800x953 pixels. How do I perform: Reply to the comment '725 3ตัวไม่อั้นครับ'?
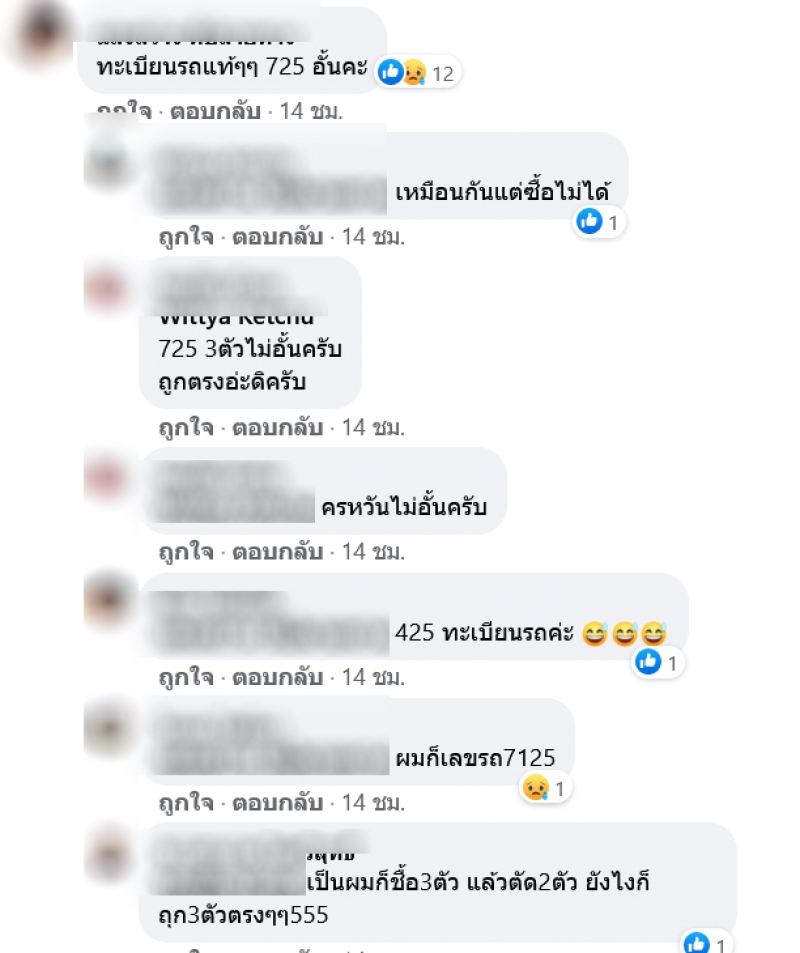tap(277, 428)
